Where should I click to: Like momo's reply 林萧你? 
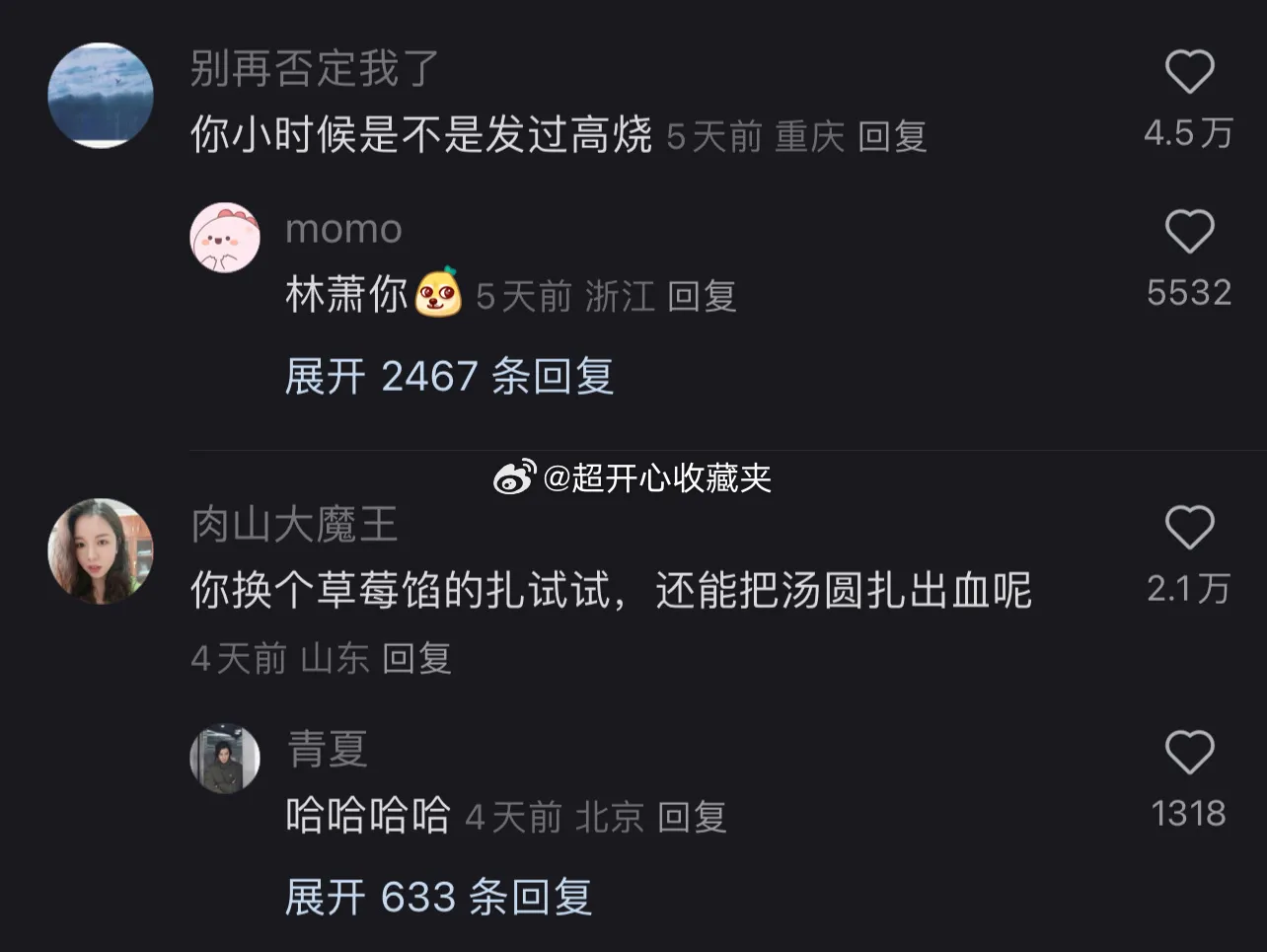point(1189,232)
